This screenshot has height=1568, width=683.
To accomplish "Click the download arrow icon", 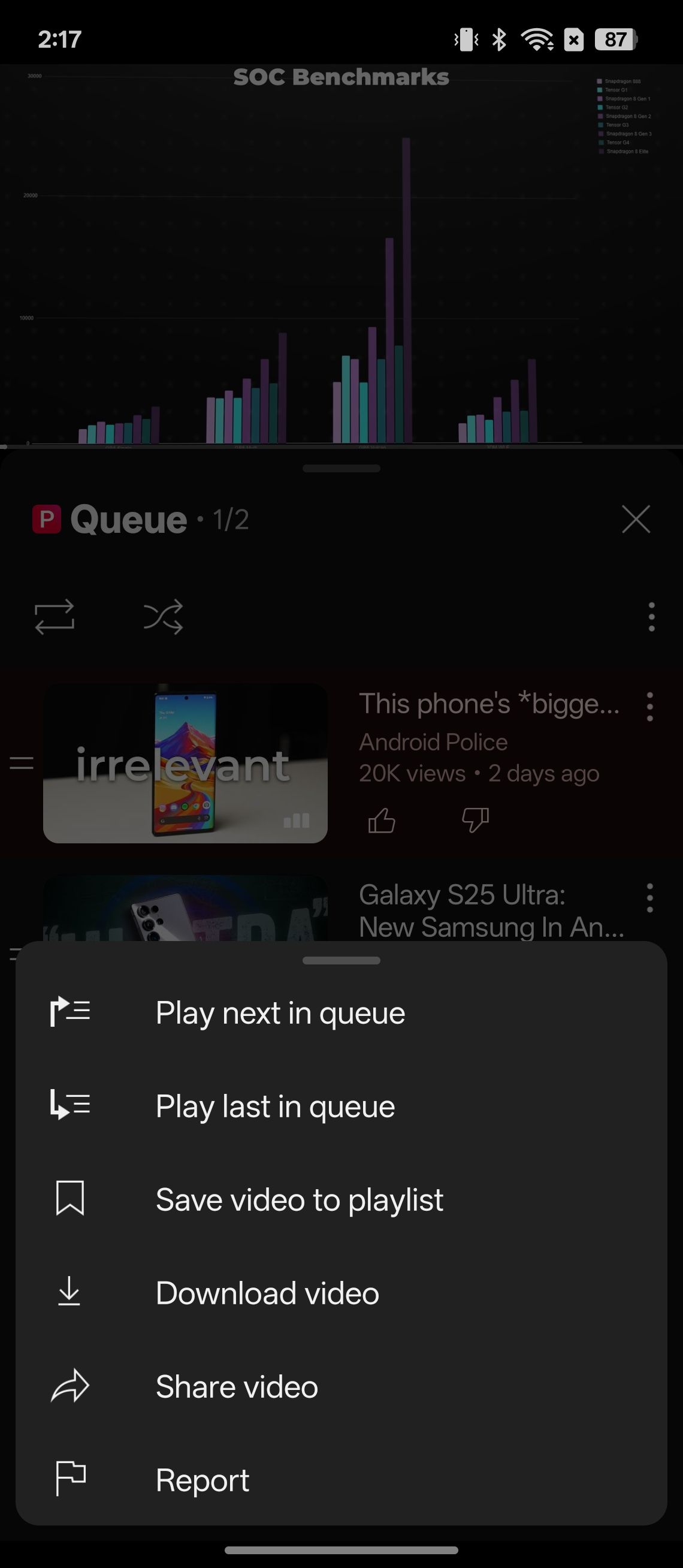I will (69, 1293).
